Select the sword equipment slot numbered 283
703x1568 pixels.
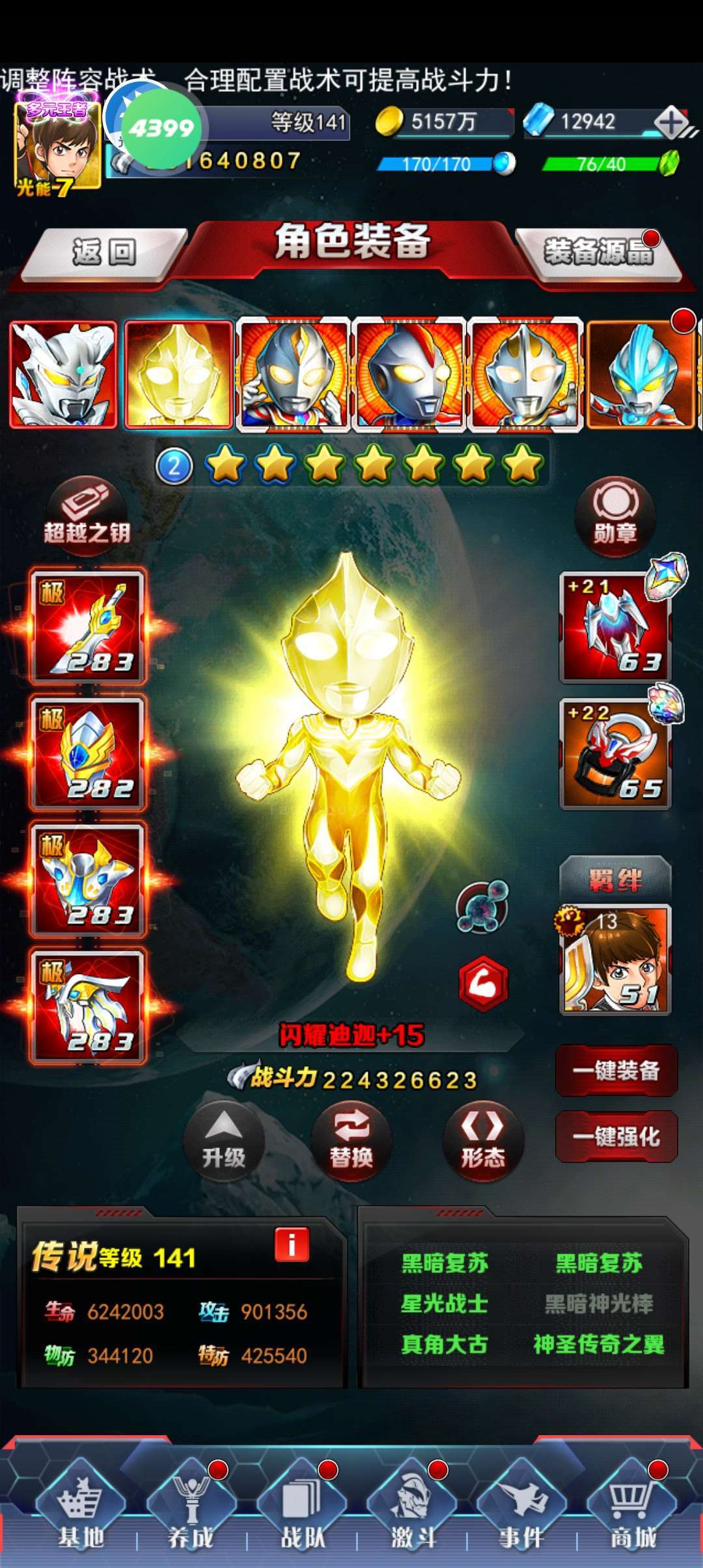(x=88, y=626)
